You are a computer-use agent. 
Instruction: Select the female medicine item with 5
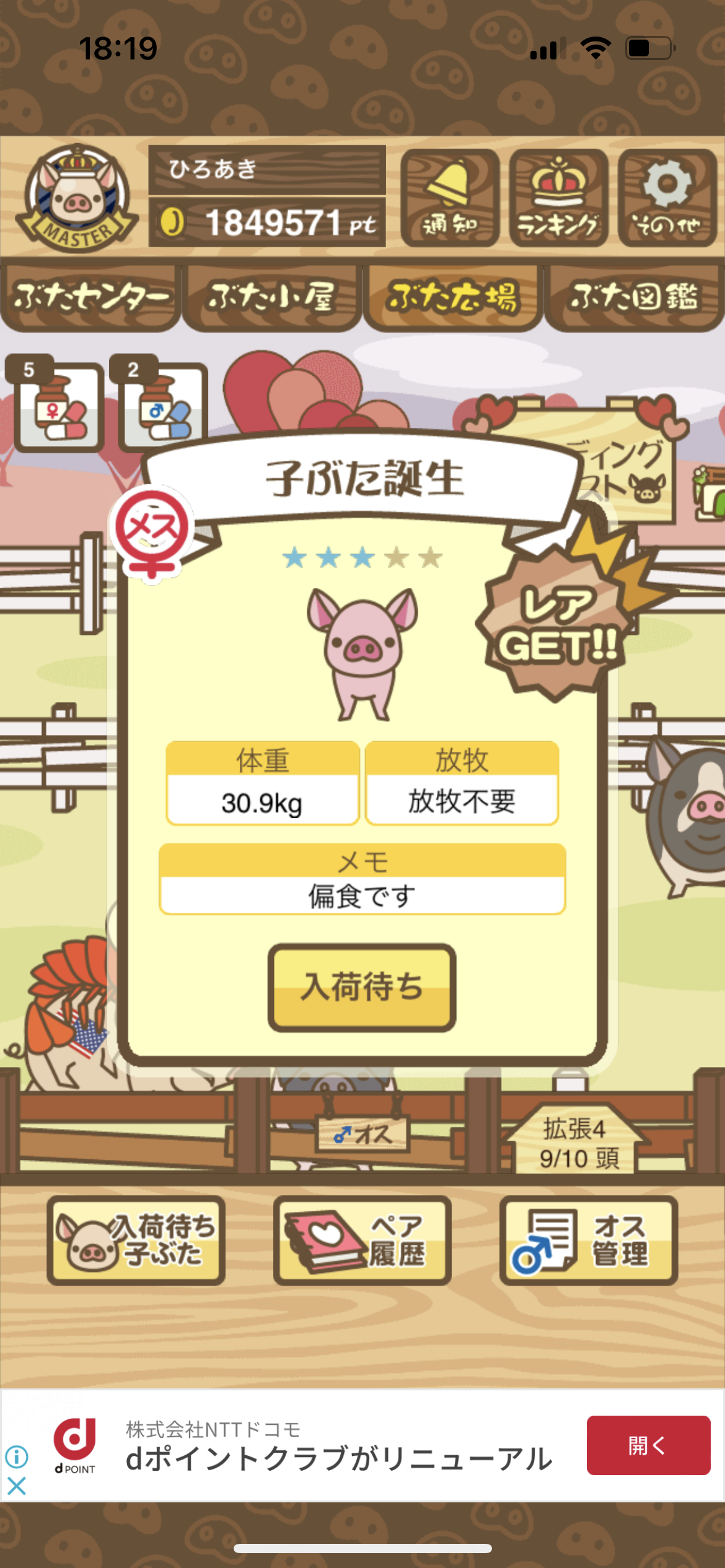(56, 404)
